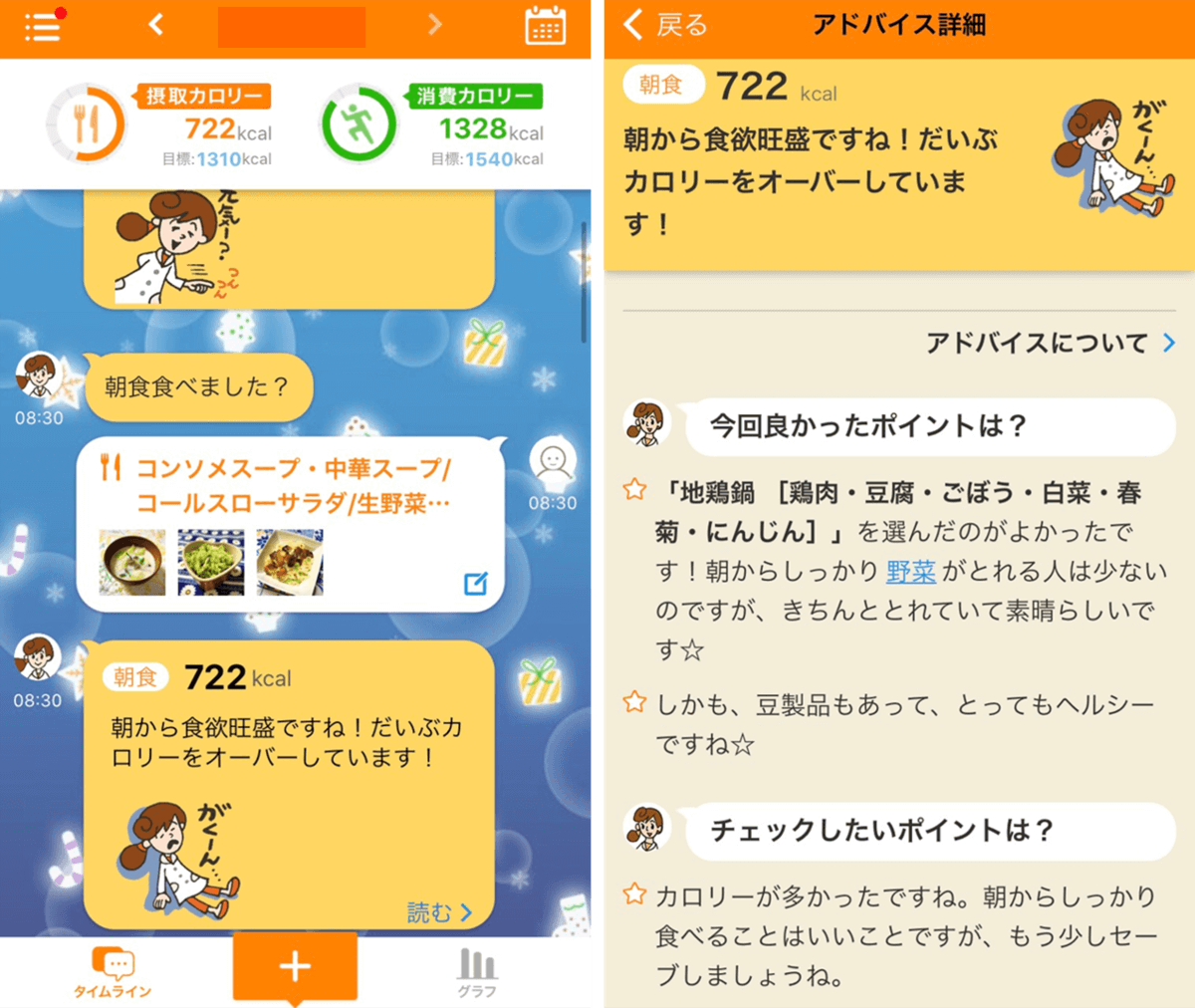Image resolution: width=1195 pixels, height=1008 pixels.
Task: Switch to the グラフ tab
Action: click(476, 973)
